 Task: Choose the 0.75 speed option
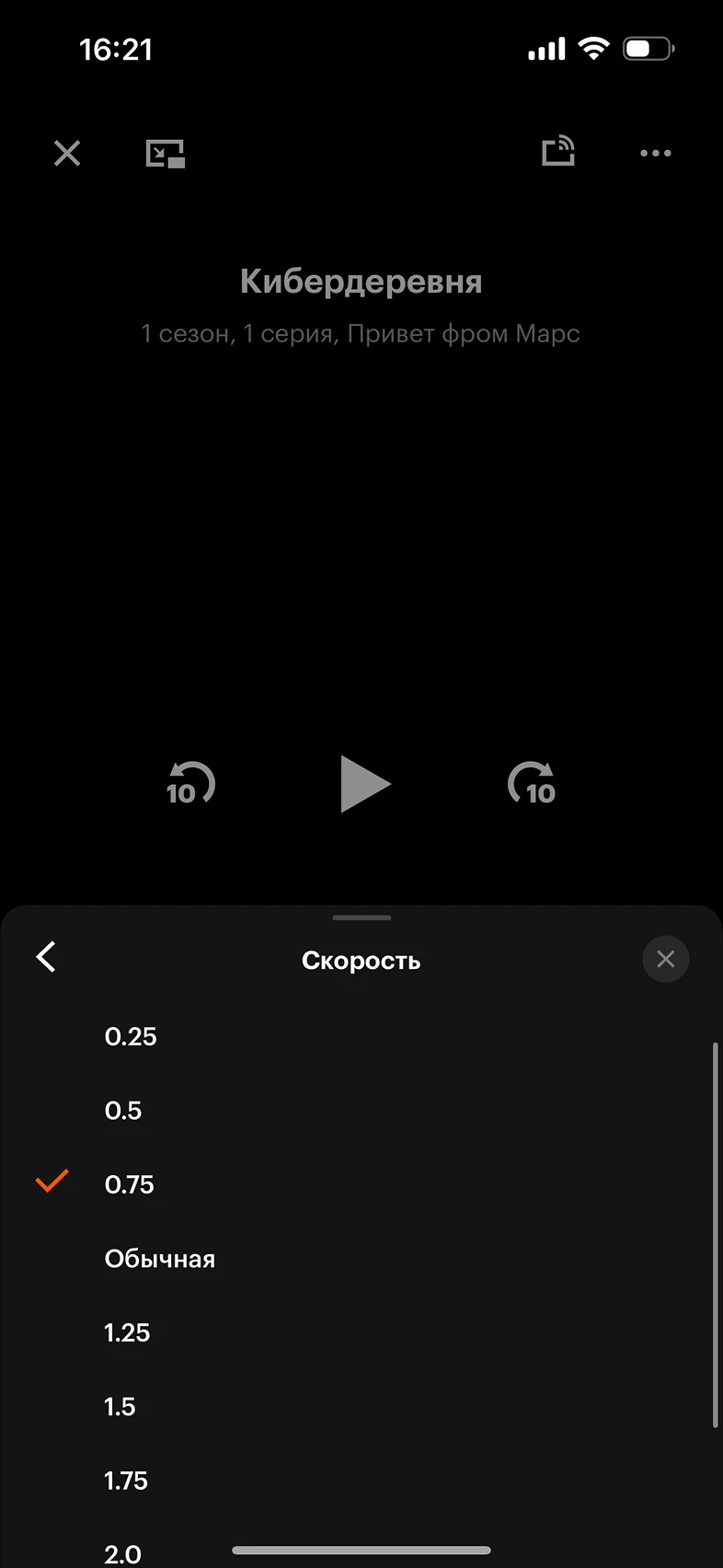[x=129, y=1184]
